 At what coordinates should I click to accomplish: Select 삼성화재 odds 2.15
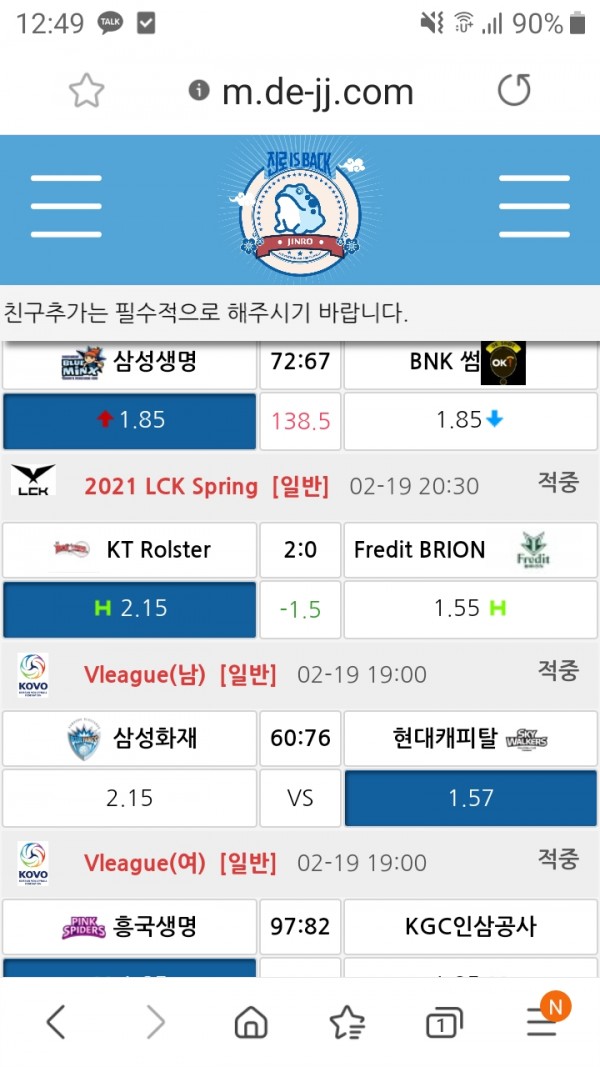(129, 797)
